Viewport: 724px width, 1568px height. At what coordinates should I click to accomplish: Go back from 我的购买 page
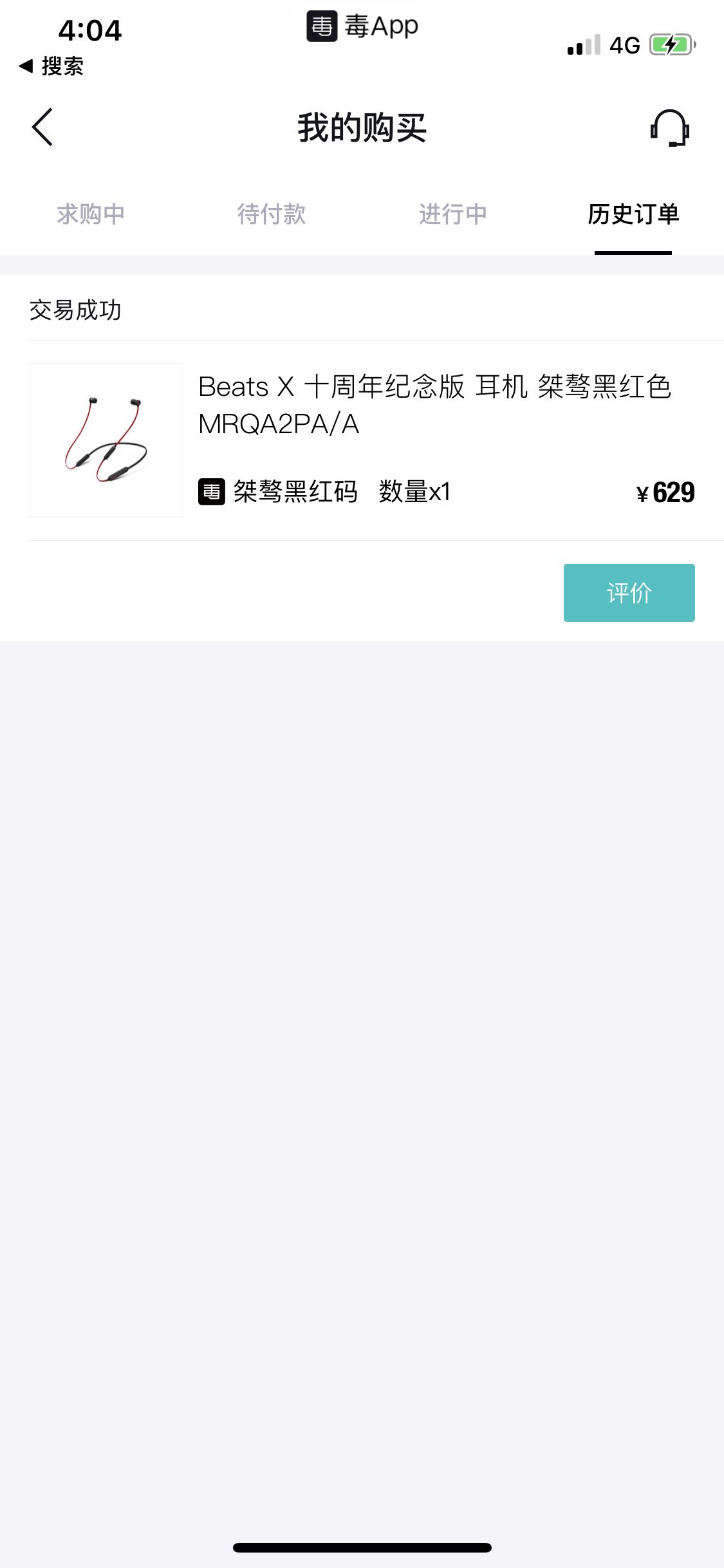(x=42, y=127)
